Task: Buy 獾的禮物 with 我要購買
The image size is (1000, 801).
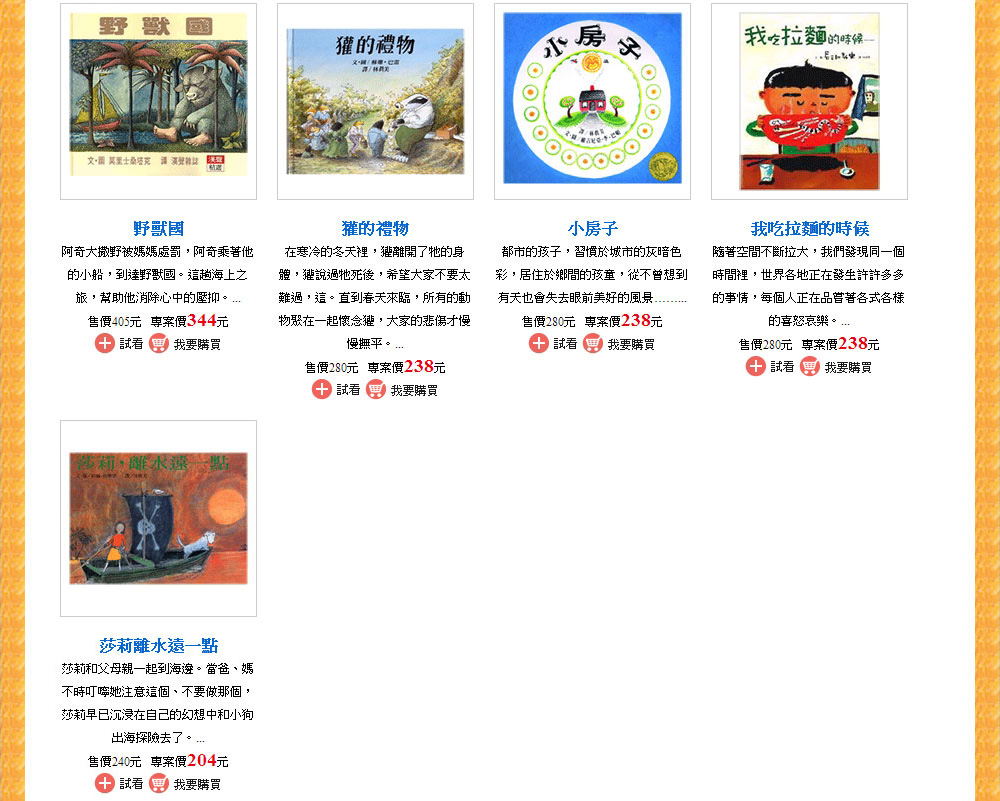Action: 402,390
